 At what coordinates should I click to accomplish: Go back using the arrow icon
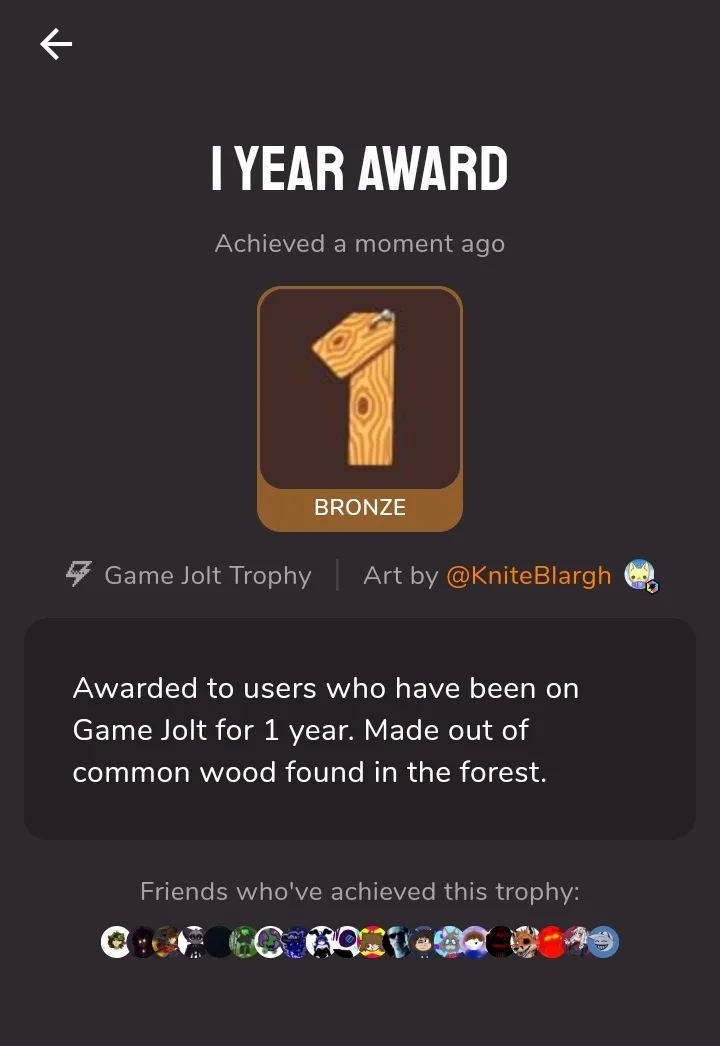tap(56, 44)
